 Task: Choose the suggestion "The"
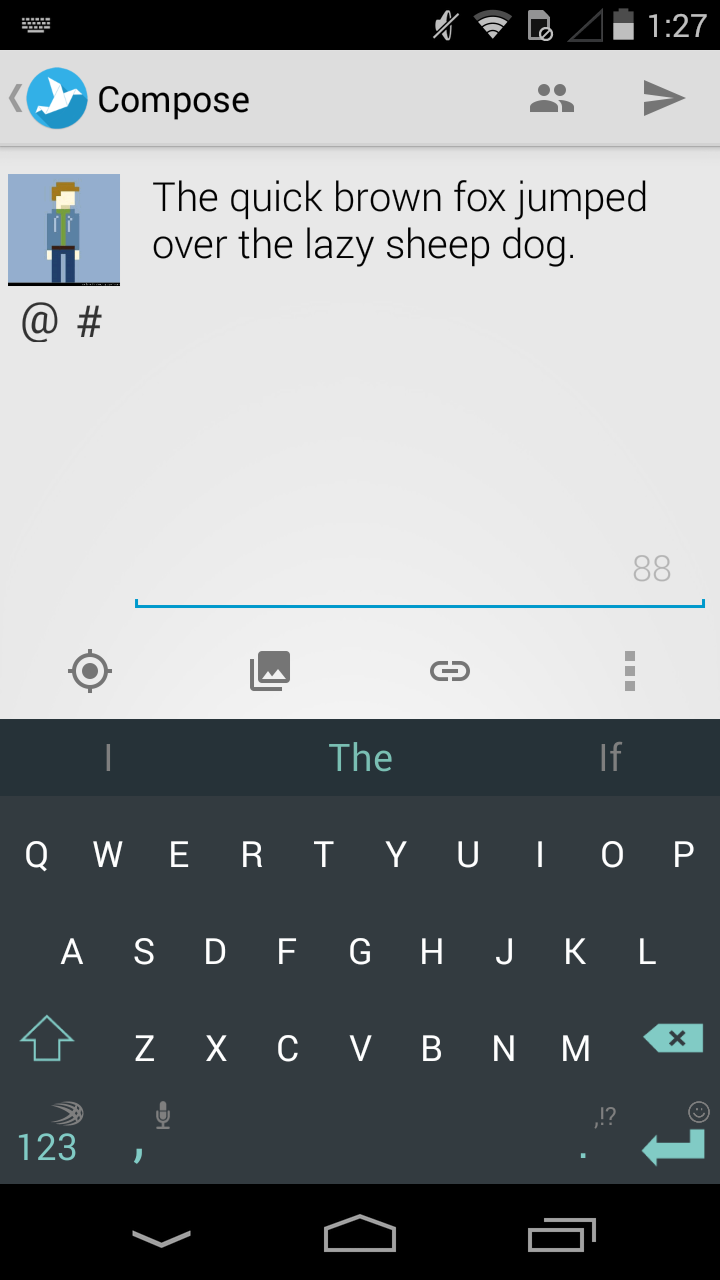(x=360, y=758)
